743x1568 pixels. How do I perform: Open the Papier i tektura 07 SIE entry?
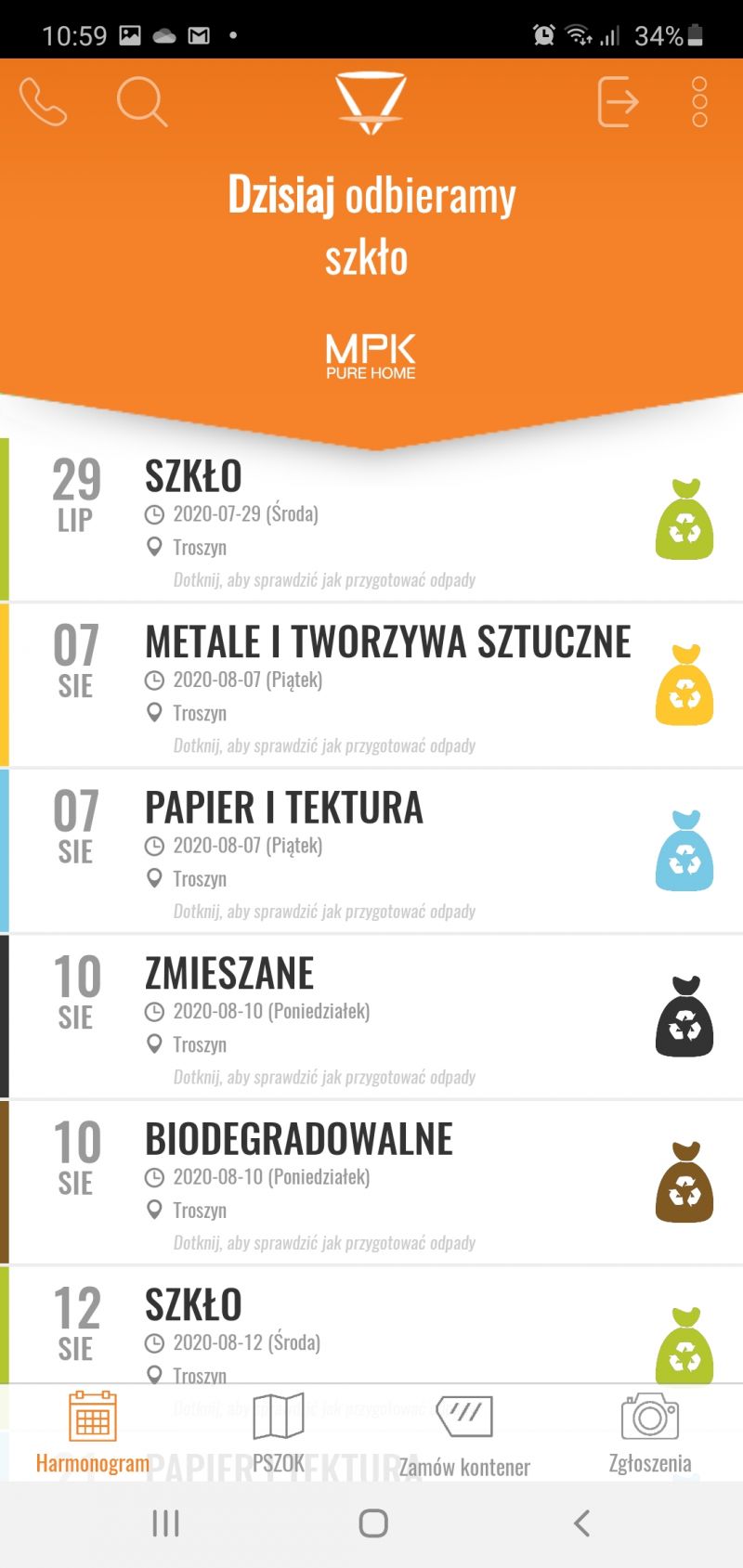click(x=371, y=851)
